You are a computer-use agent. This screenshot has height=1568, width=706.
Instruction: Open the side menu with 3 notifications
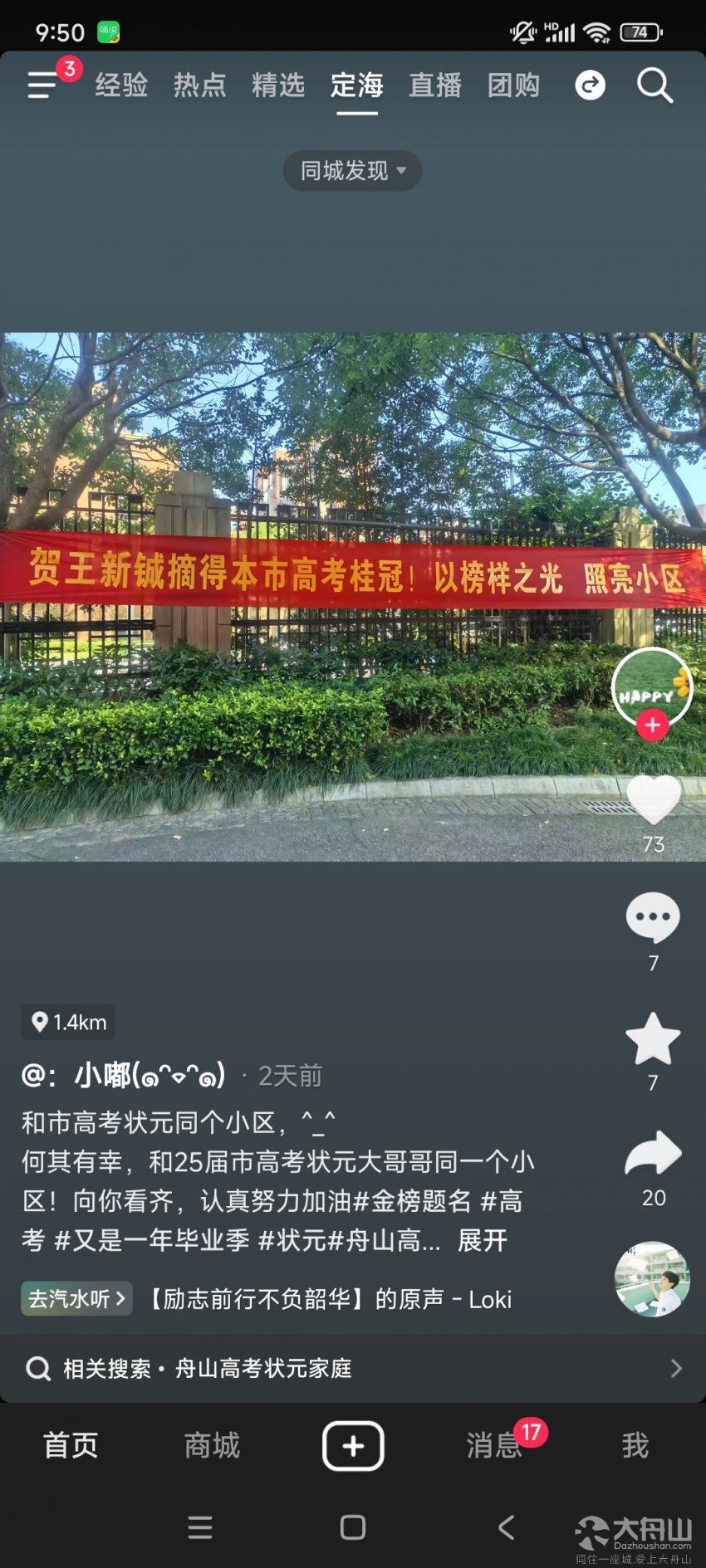(43, 85)
